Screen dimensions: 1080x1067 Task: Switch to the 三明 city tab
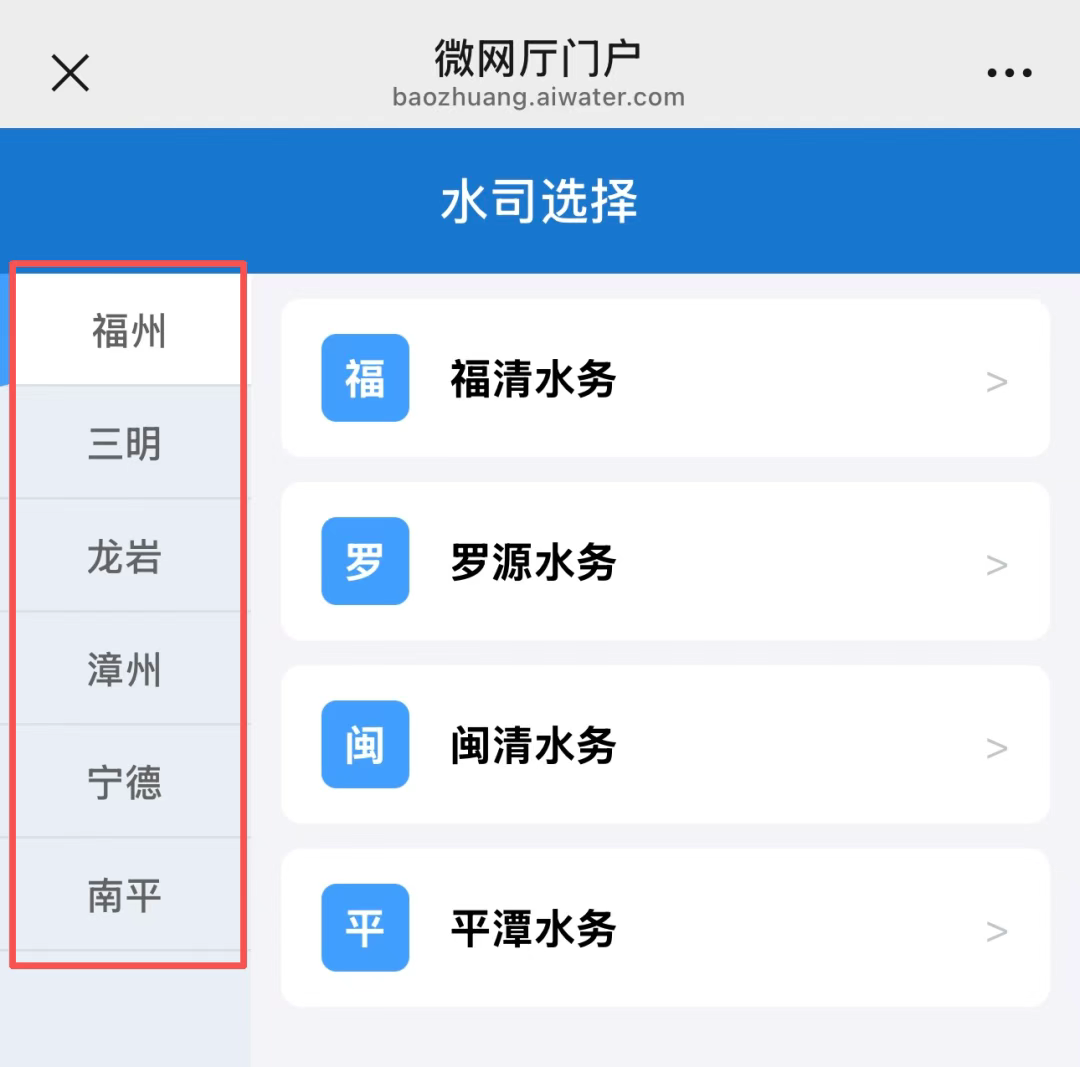[x=125, y=443]
